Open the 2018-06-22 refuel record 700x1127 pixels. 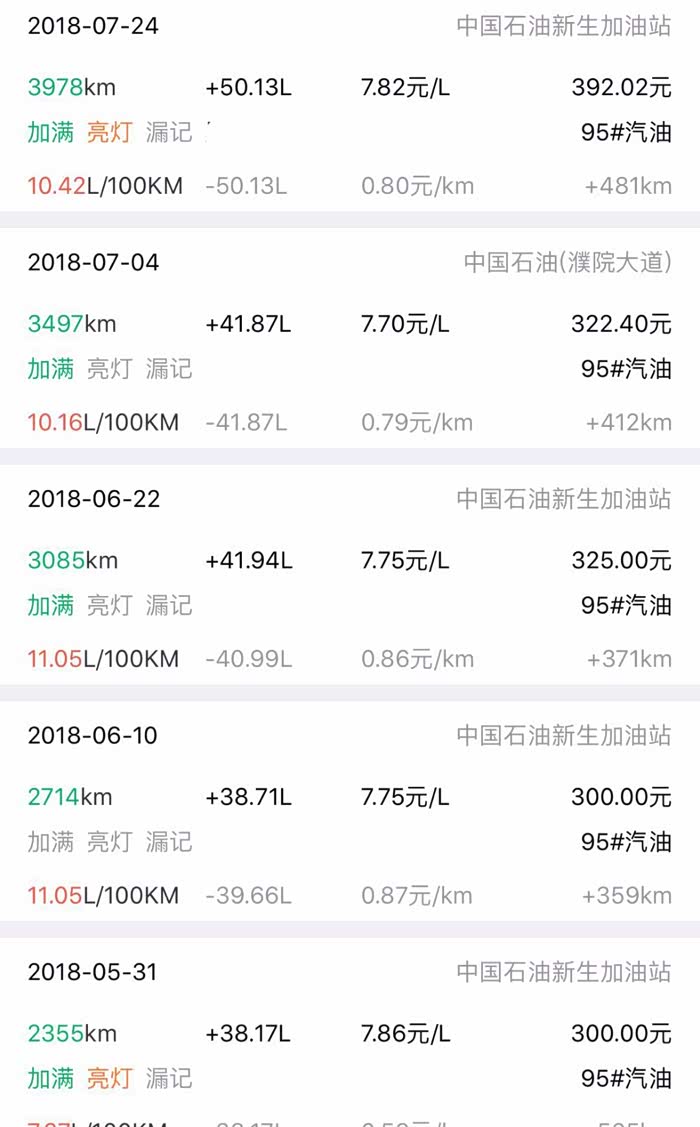[350, 578]
